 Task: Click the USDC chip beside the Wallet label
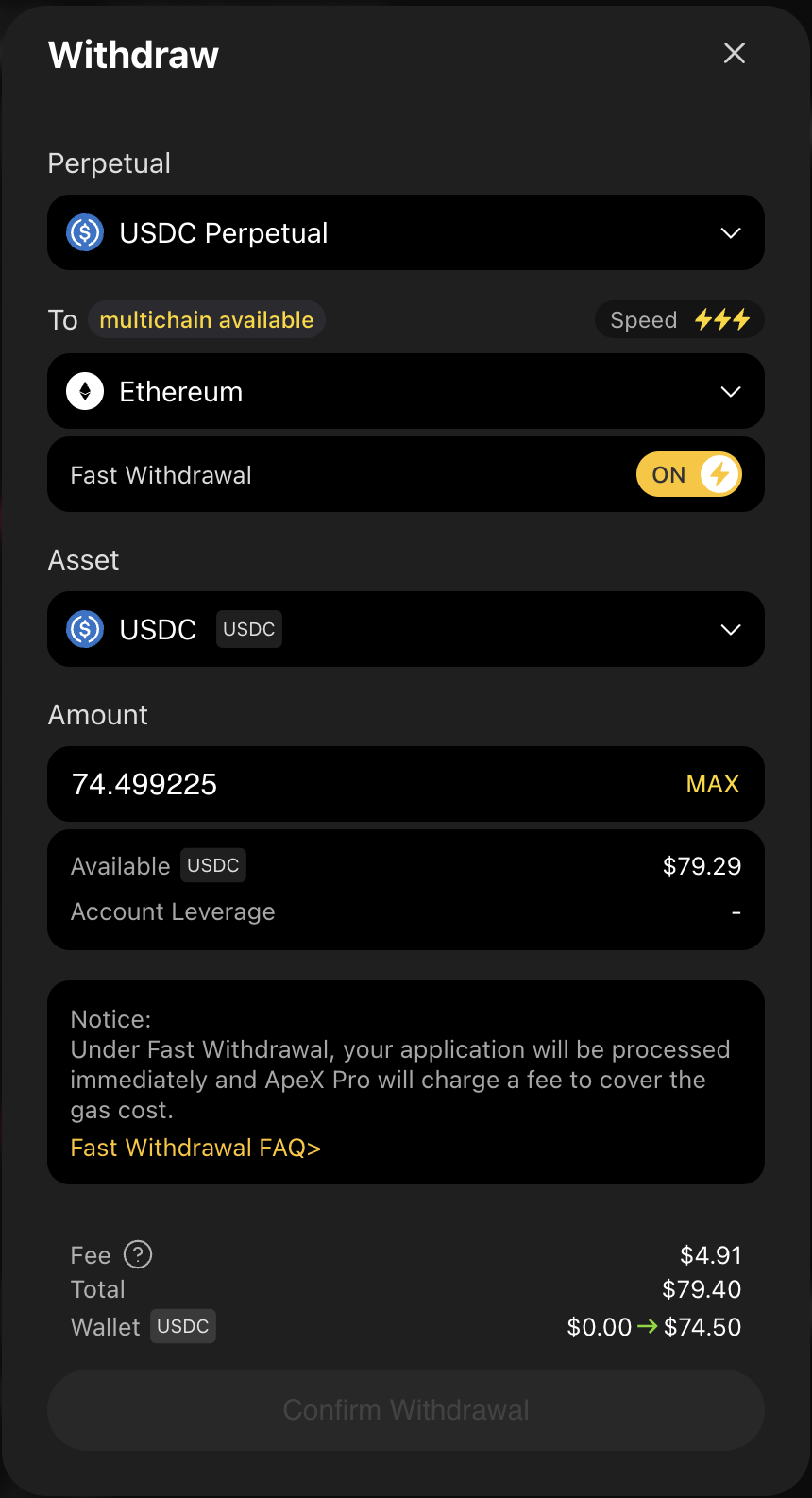click(182, 1326)
